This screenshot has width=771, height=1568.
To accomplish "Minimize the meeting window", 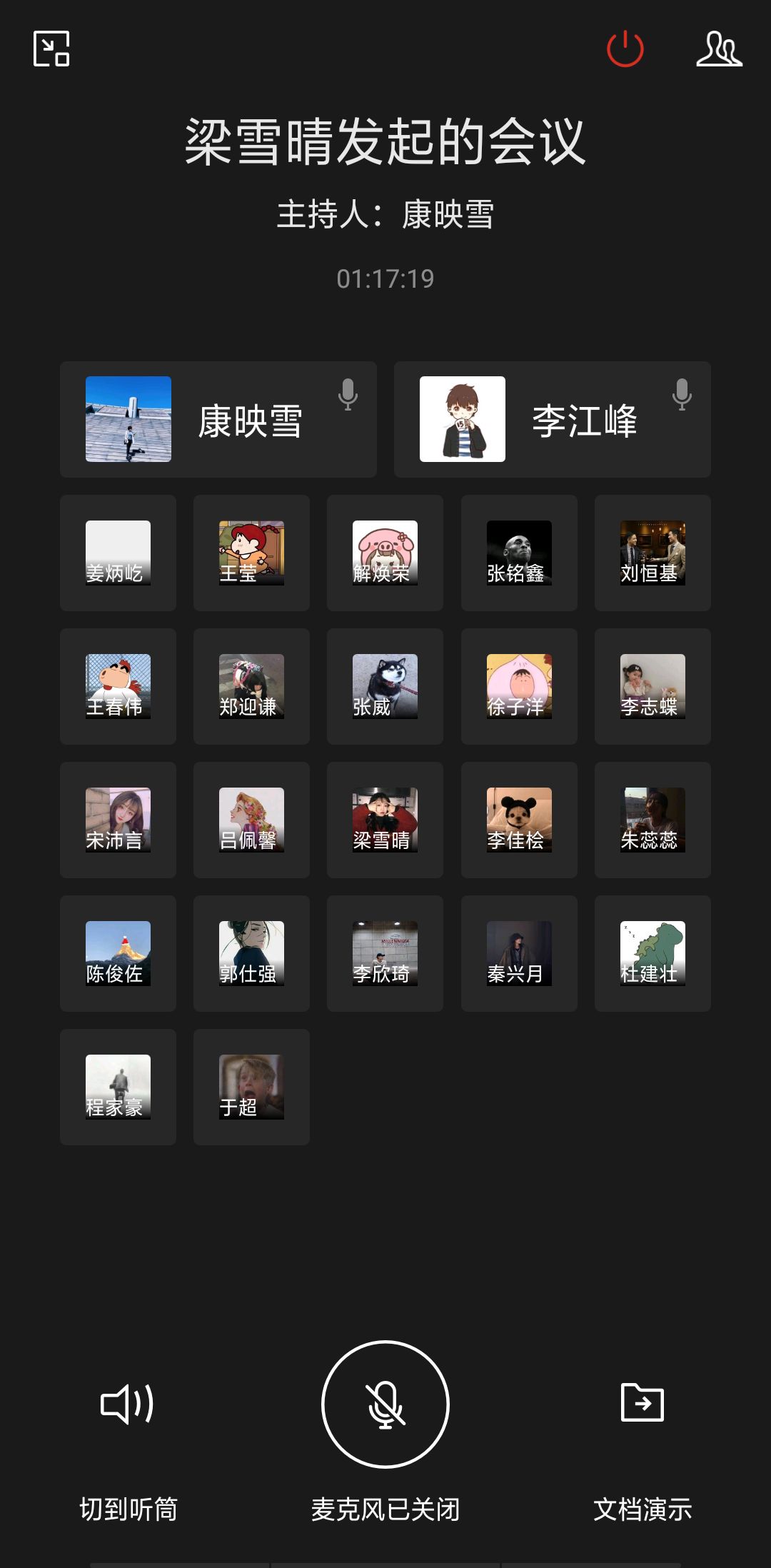I will (51, 49).
